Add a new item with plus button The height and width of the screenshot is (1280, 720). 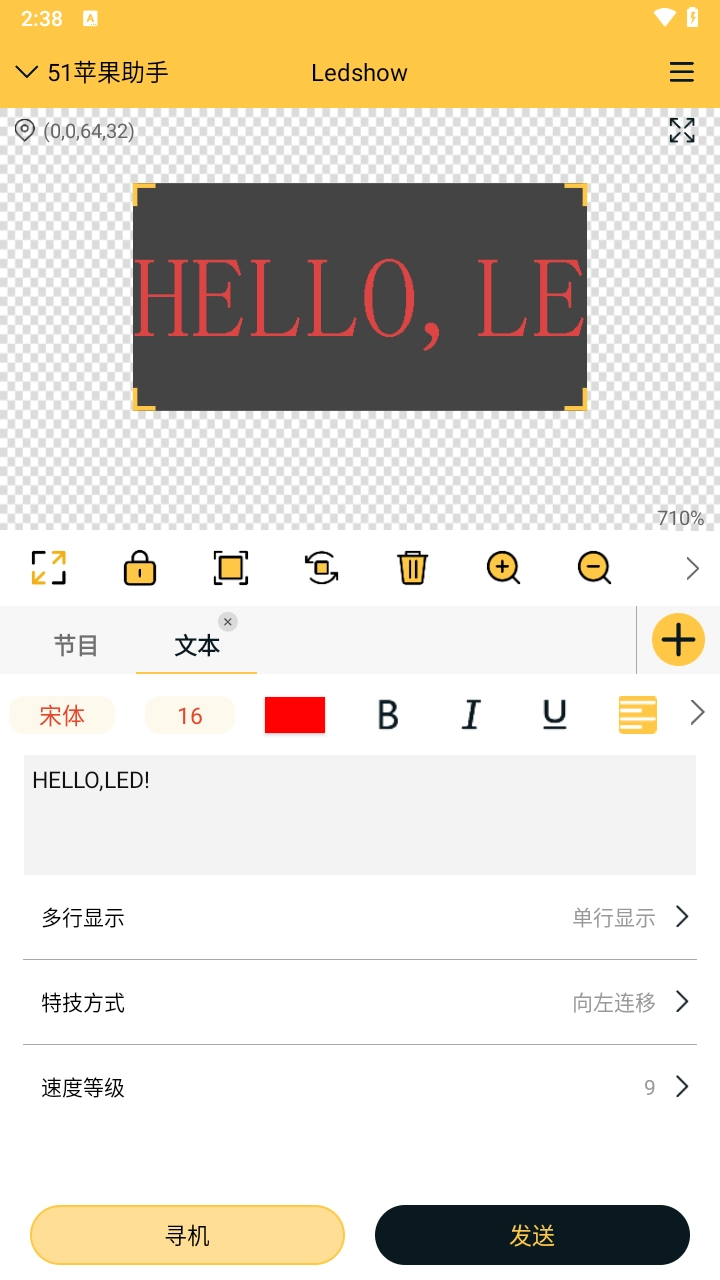678,640
